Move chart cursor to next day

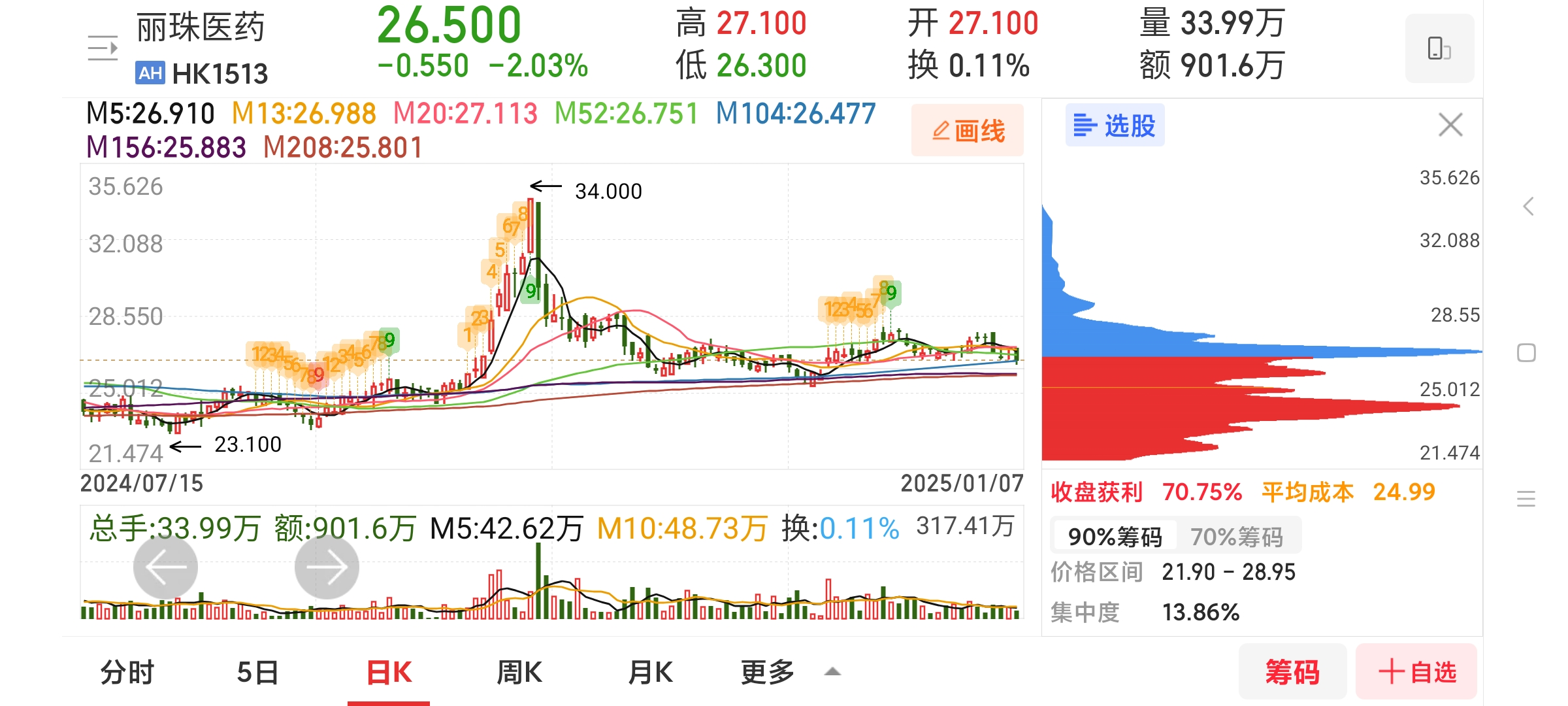(327, 567)
